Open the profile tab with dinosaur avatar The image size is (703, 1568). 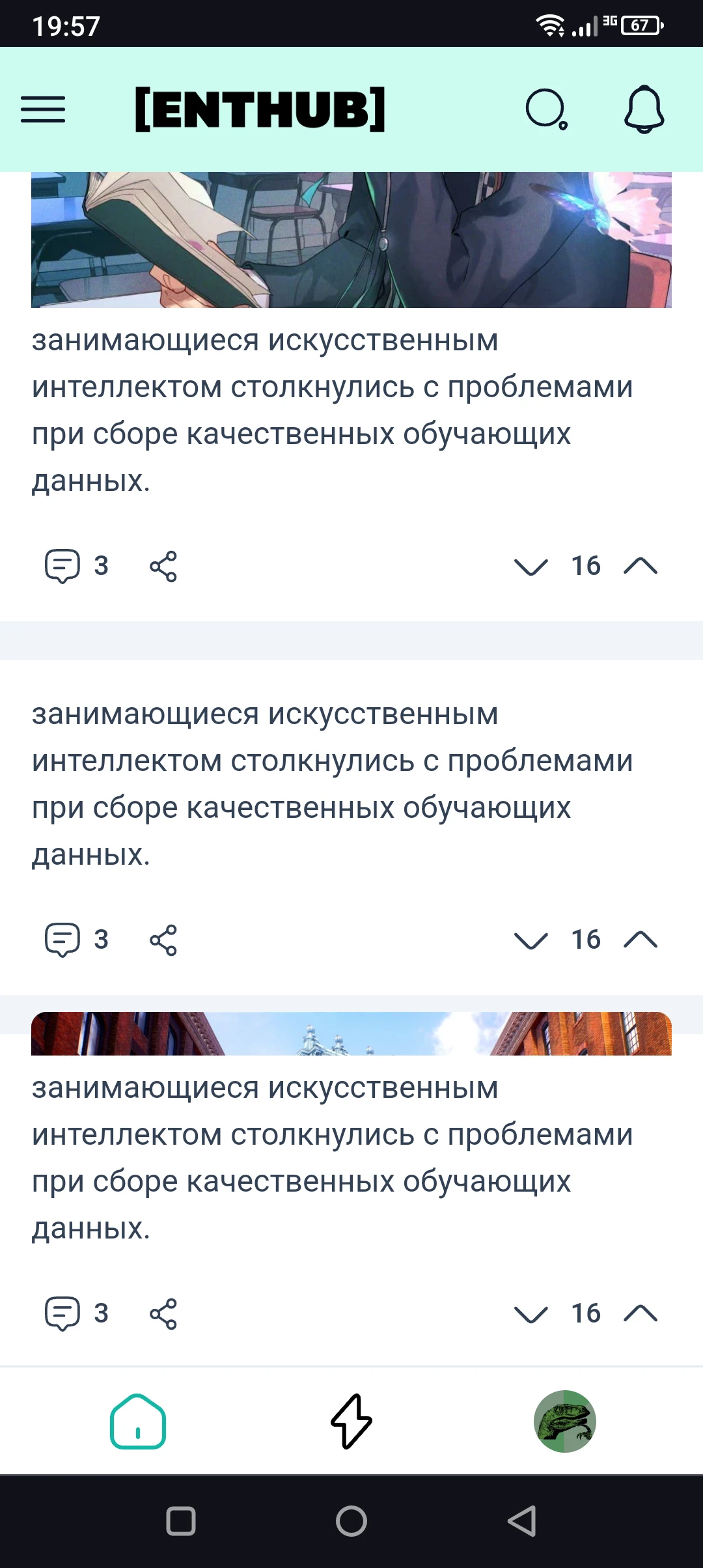(x=564, y=1421)
